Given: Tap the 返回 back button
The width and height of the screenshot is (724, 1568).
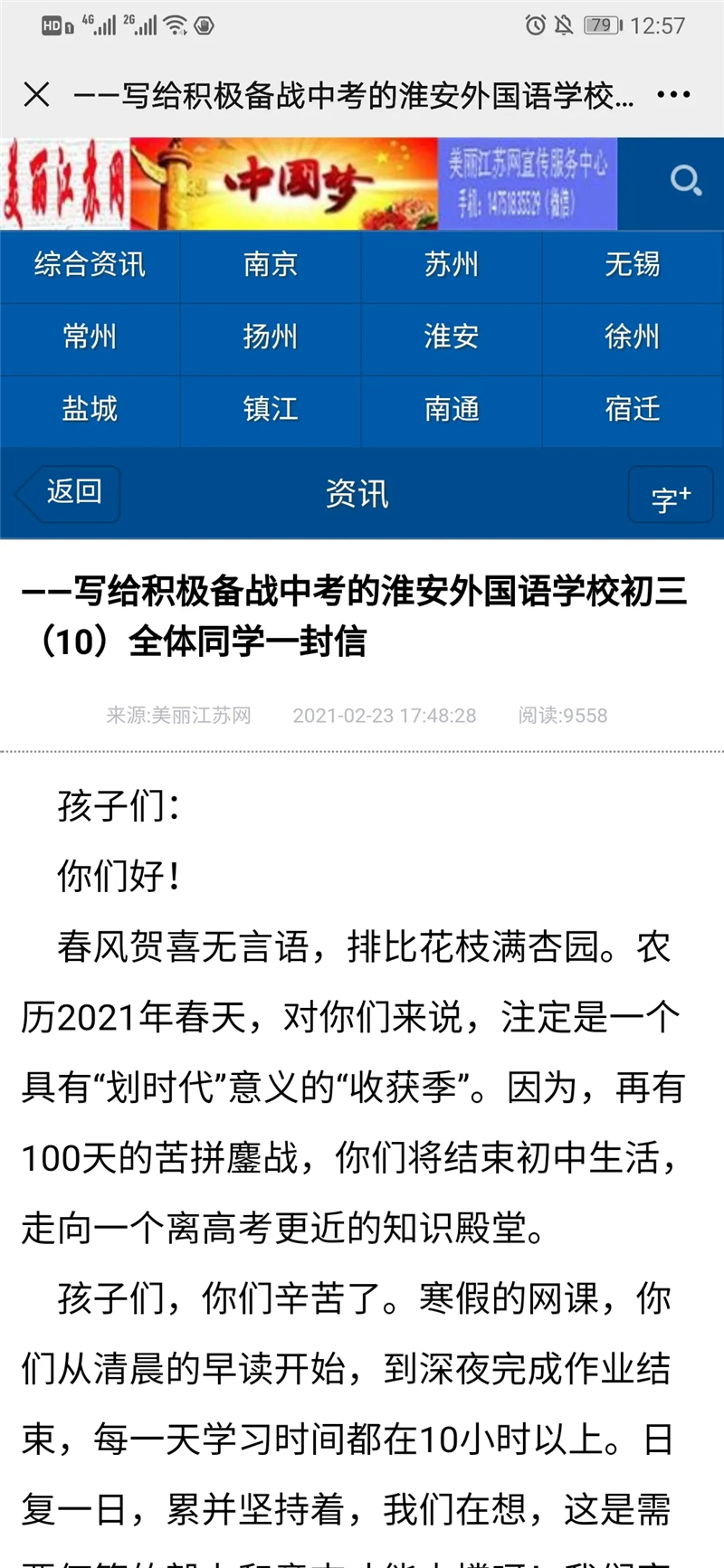Looking at the screenshot, I should (x=69, y=493).
